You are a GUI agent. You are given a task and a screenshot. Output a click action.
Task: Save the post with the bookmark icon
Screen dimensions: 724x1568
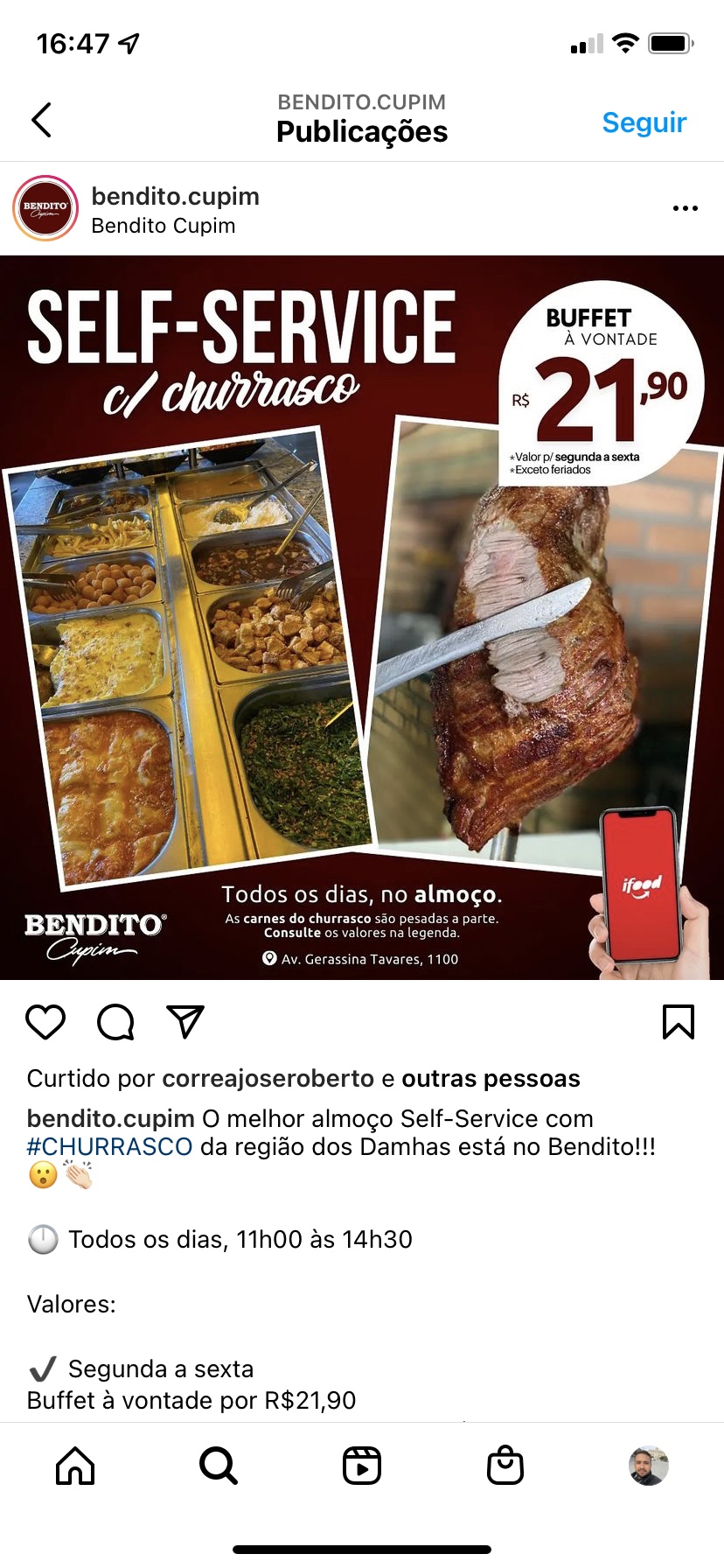(679, 1021)
